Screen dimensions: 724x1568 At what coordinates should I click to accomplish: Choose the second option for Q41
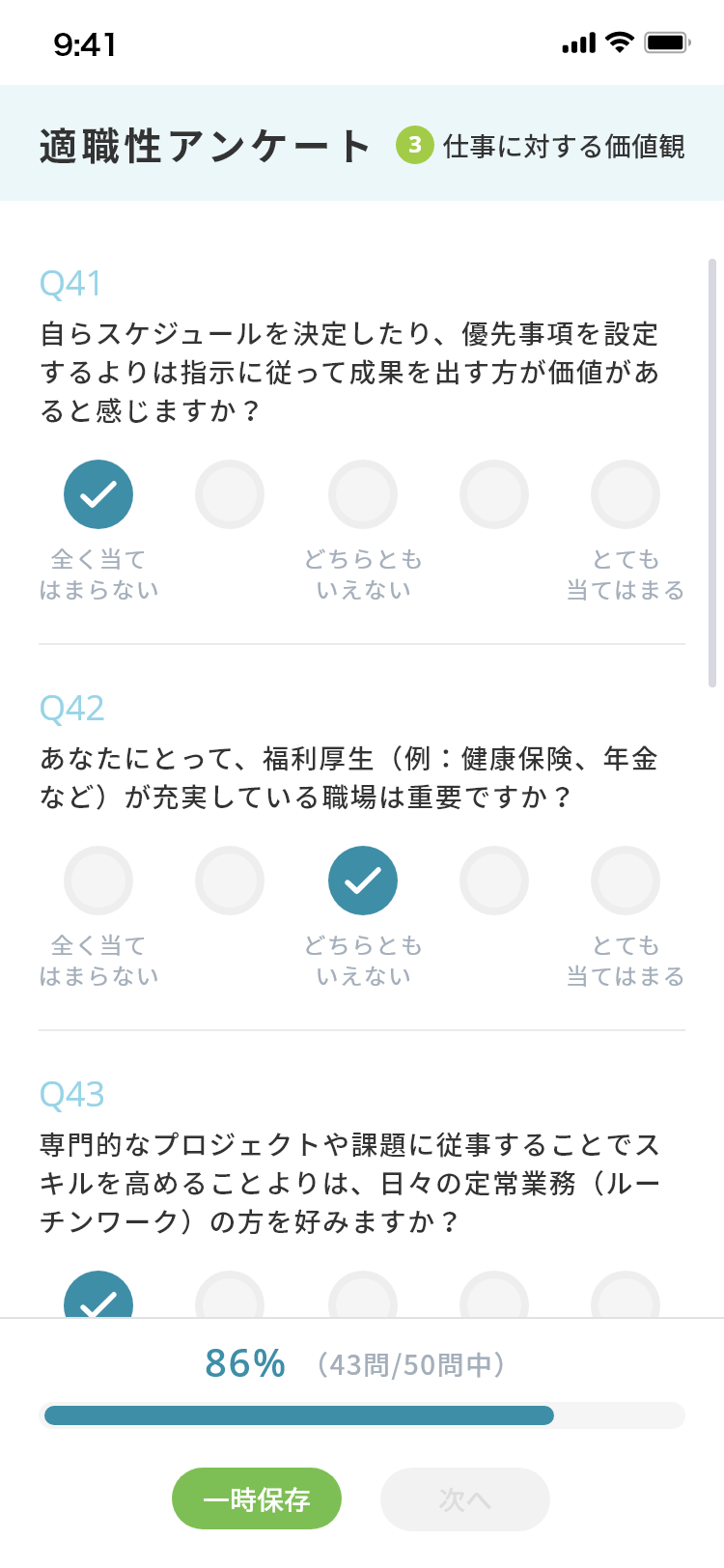point(230,494)
